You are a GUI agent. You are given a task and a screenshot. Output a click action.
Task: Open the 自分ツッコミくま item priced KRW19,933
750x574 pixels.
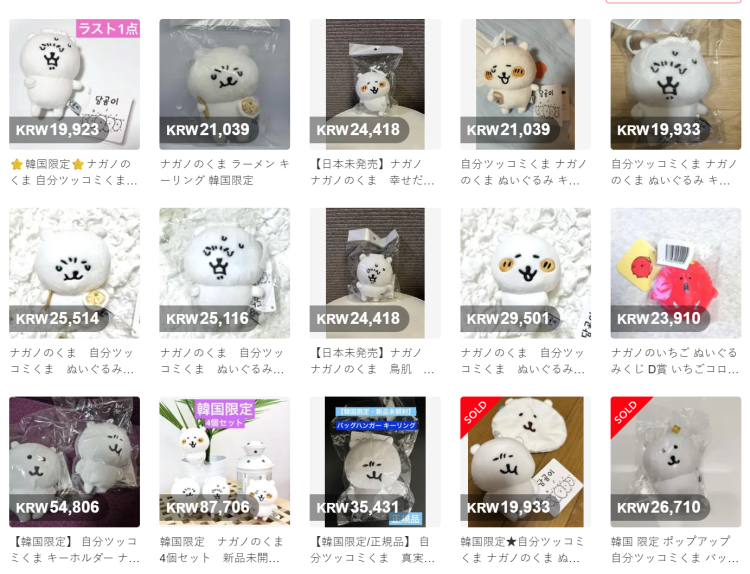point(675,84)
